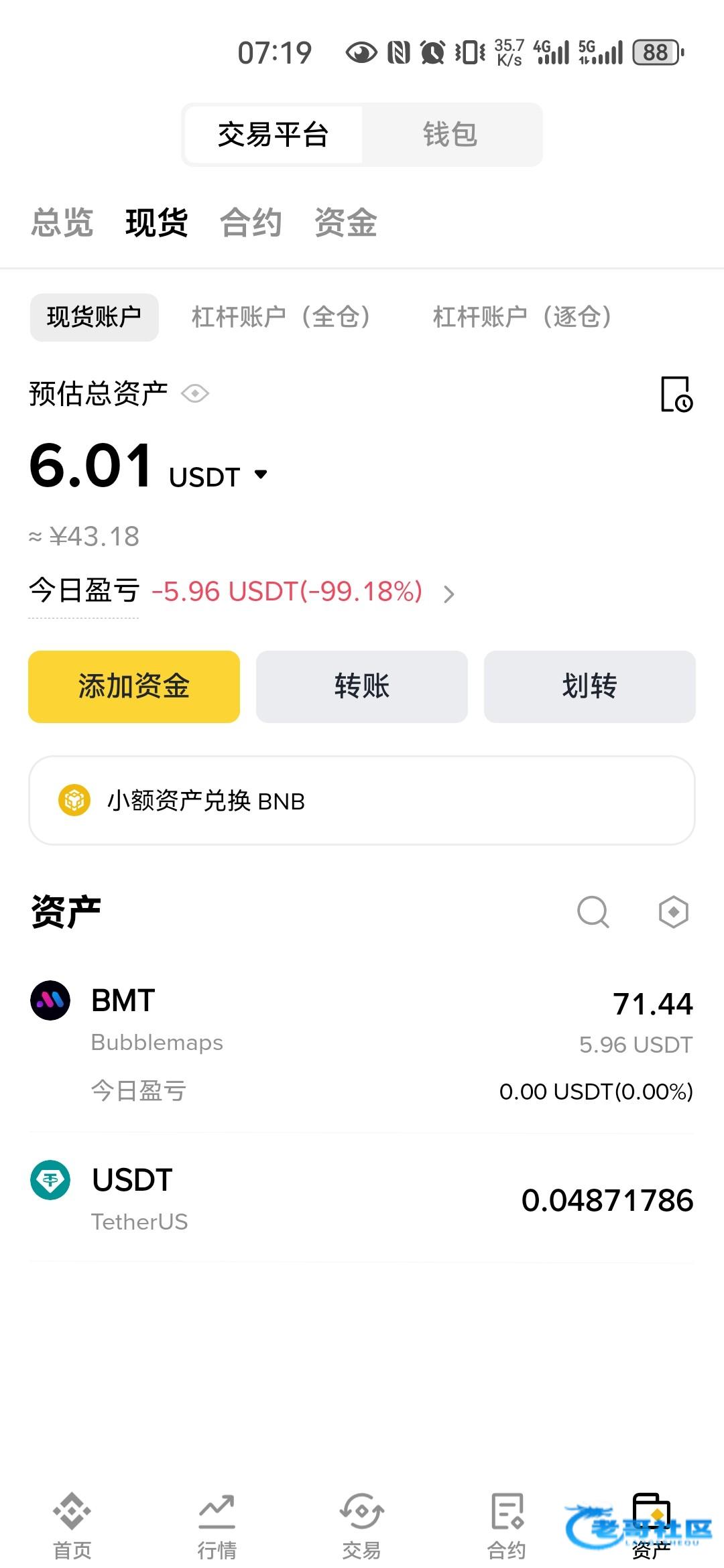Open the BMT Bubblemaps asset

[x=362, y=1043]
